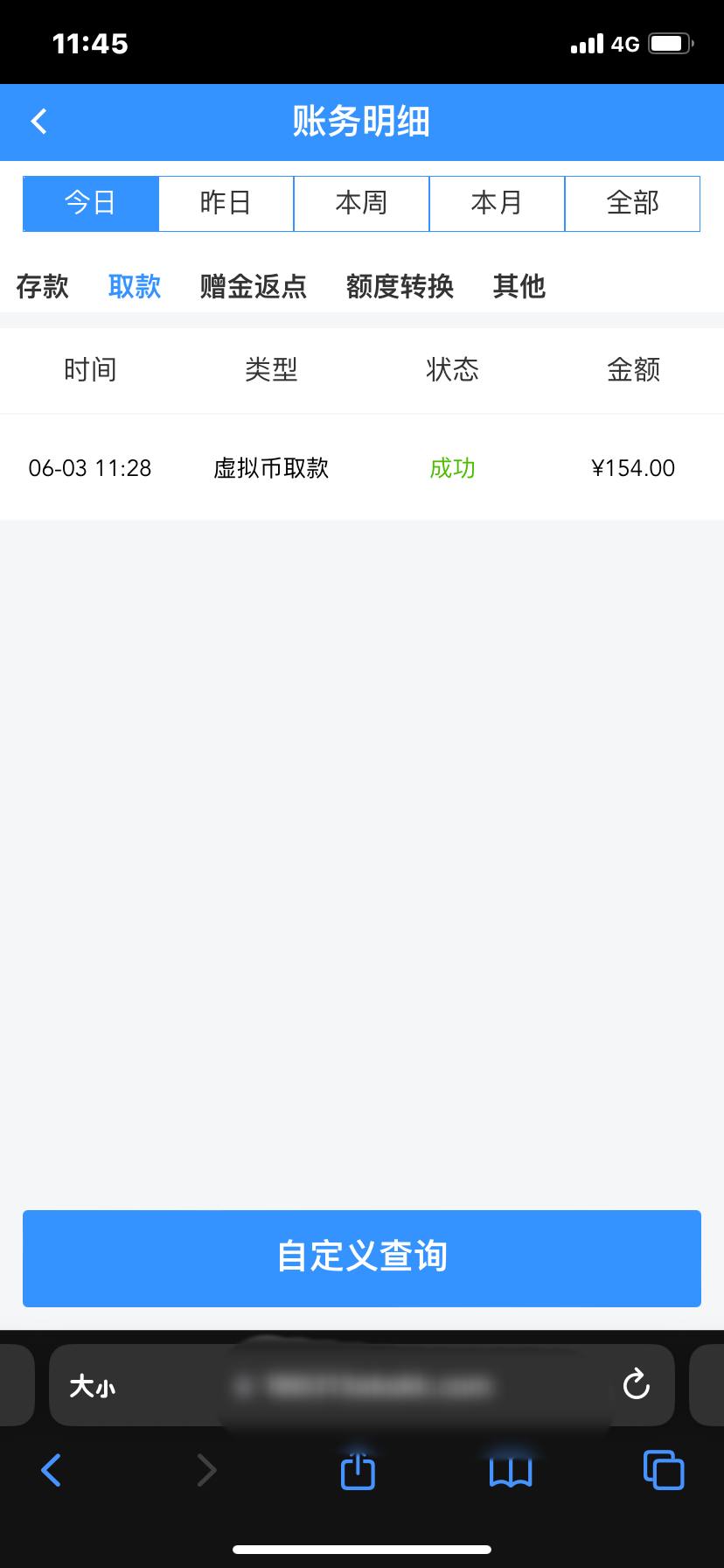This screenshot has height=1568, width=724.
Task: View 全部 records
Action: tap(632, 203)
